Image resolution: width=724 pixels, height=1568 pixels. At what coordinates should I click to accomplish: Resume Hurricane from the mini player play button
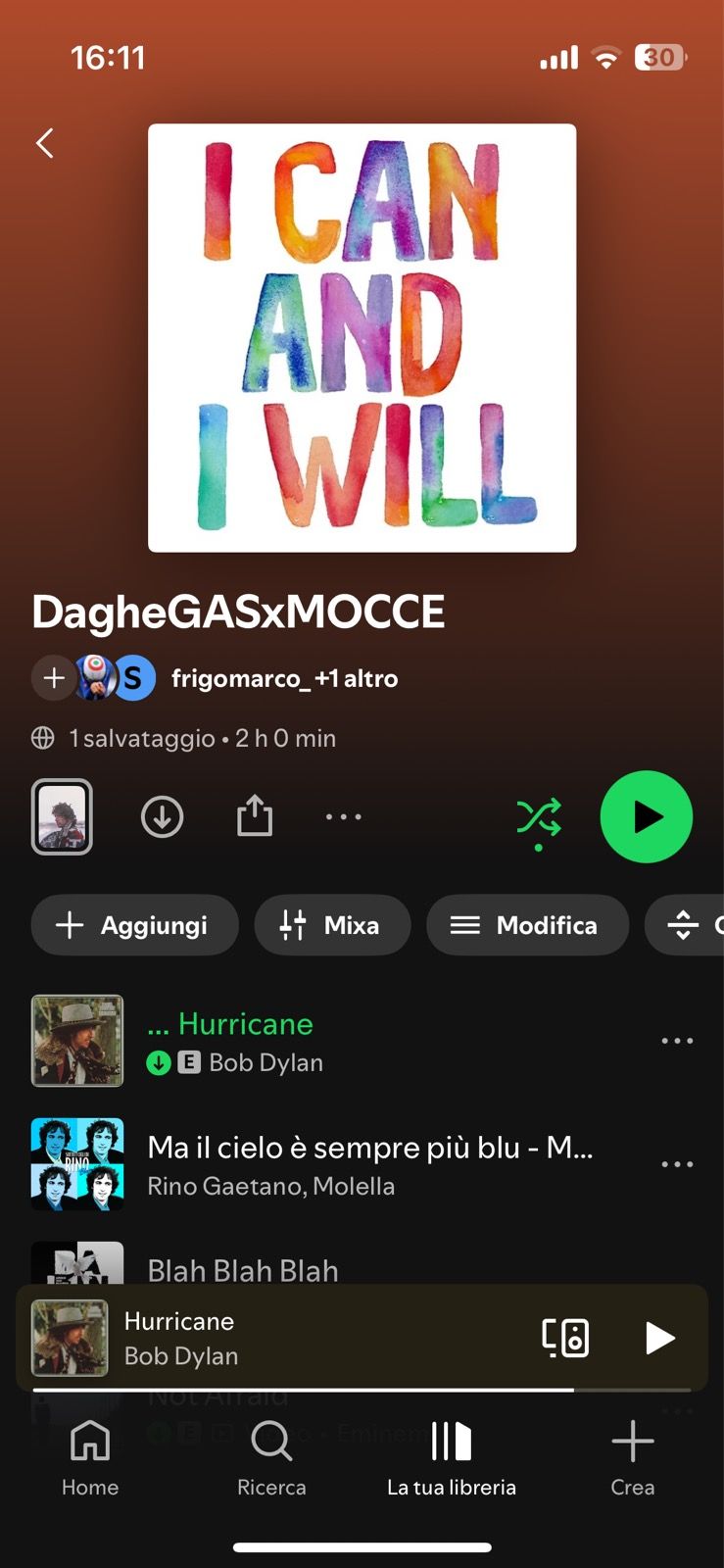coord(659,1338)
